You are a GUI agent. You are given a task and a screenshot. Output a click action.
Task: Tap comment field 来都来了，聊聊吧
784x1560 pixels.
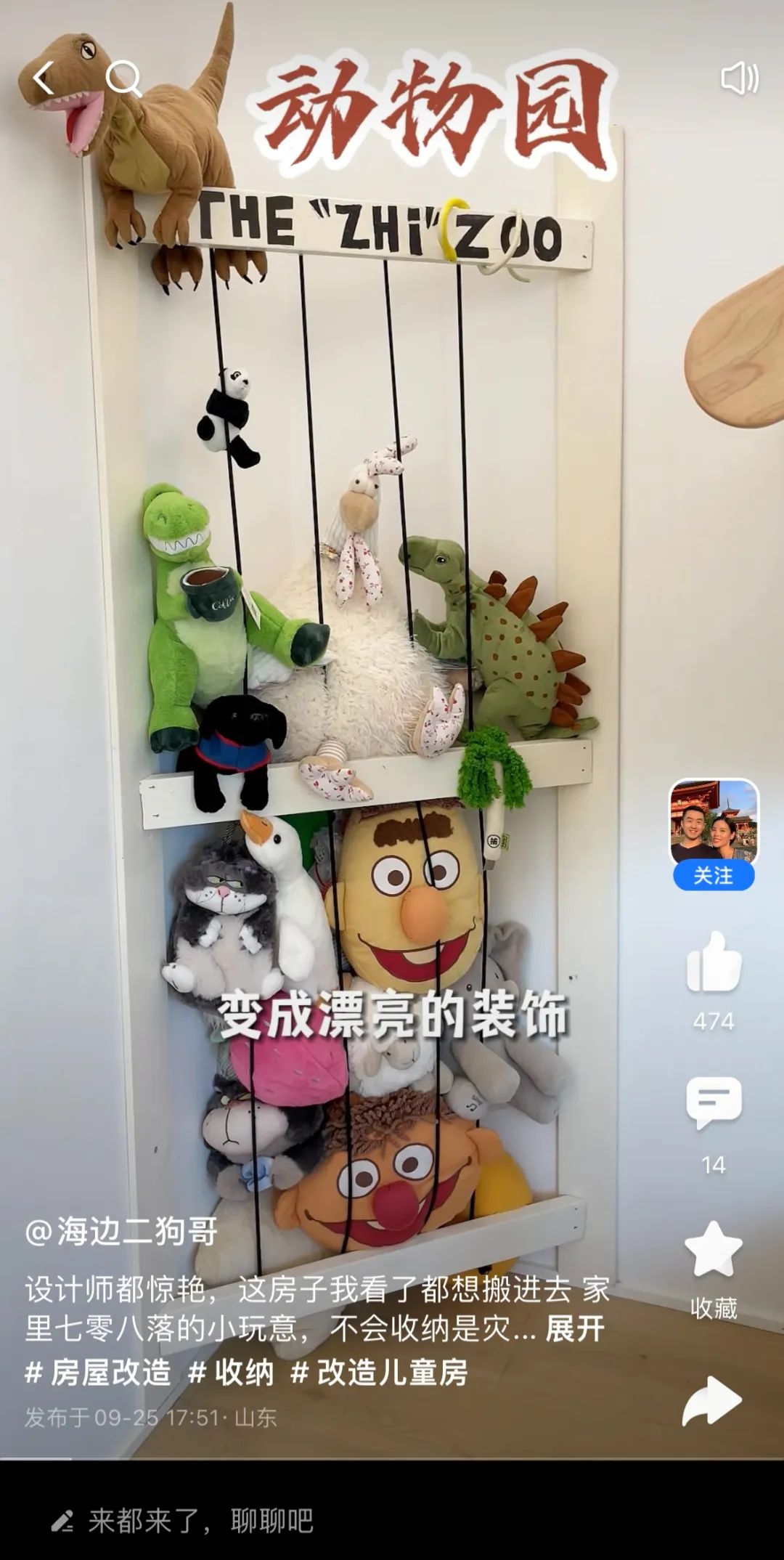(x=201, y=1521)
